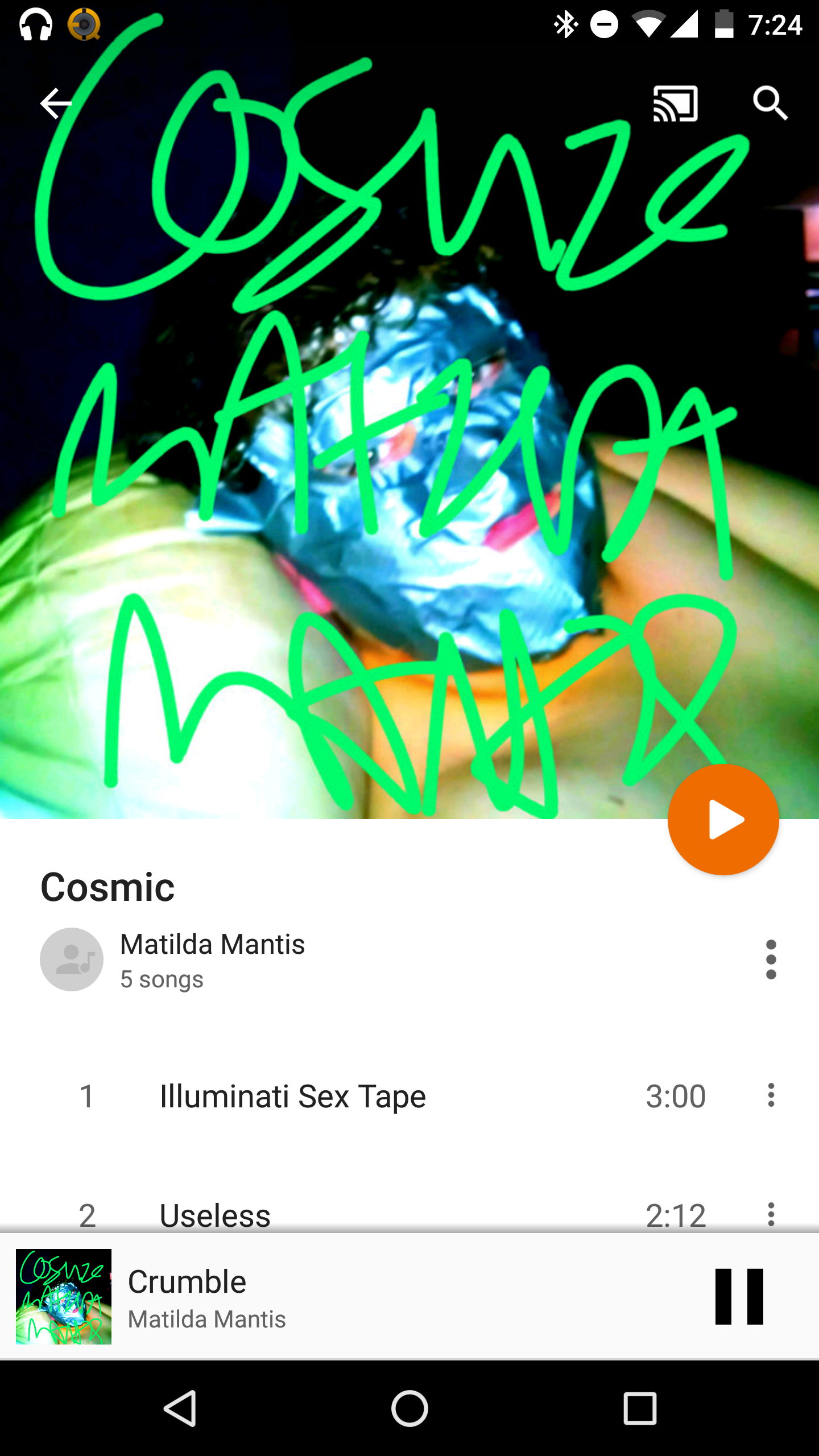Open the cast screen icon
Viewport: 819px width, 1456px height.
[676, 104]
